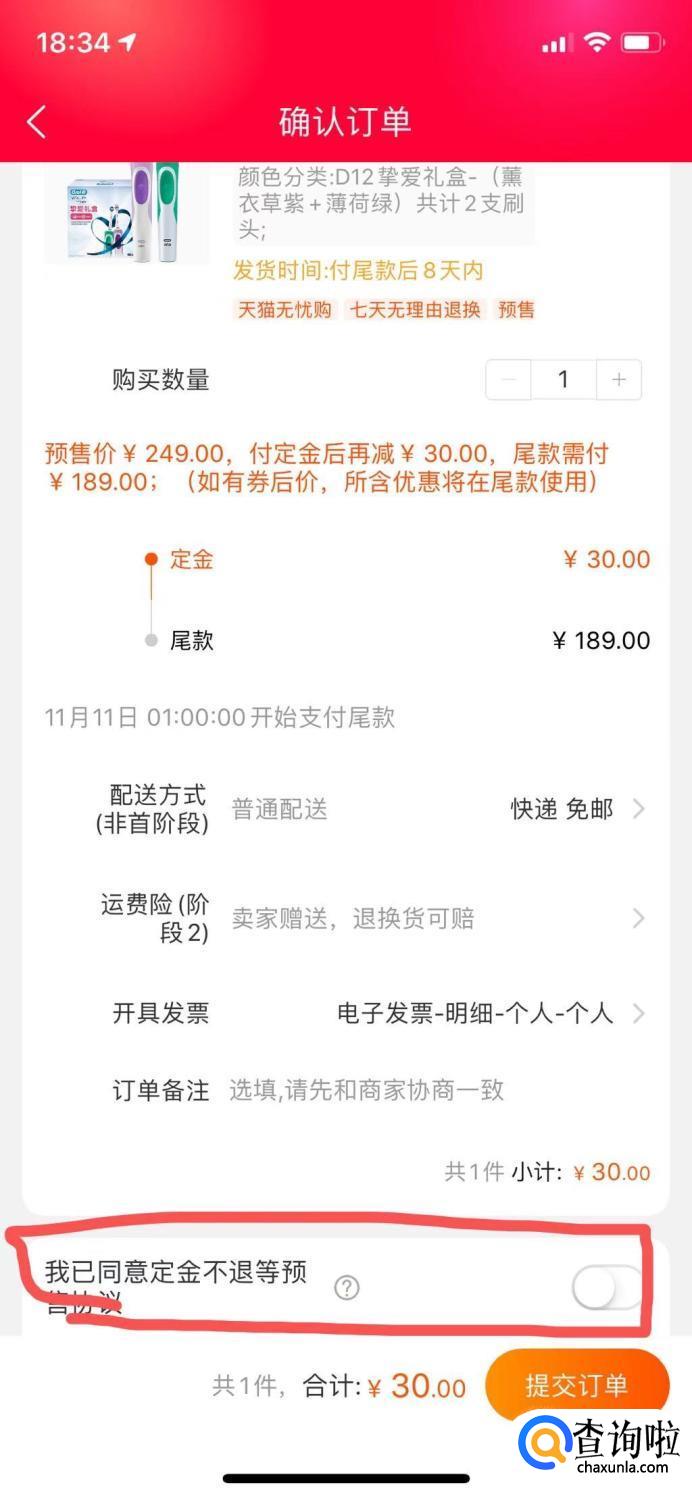Screen dimensions: 692x1498
Task: Go back from the 确认订单 page
Action: coord(37,122)
